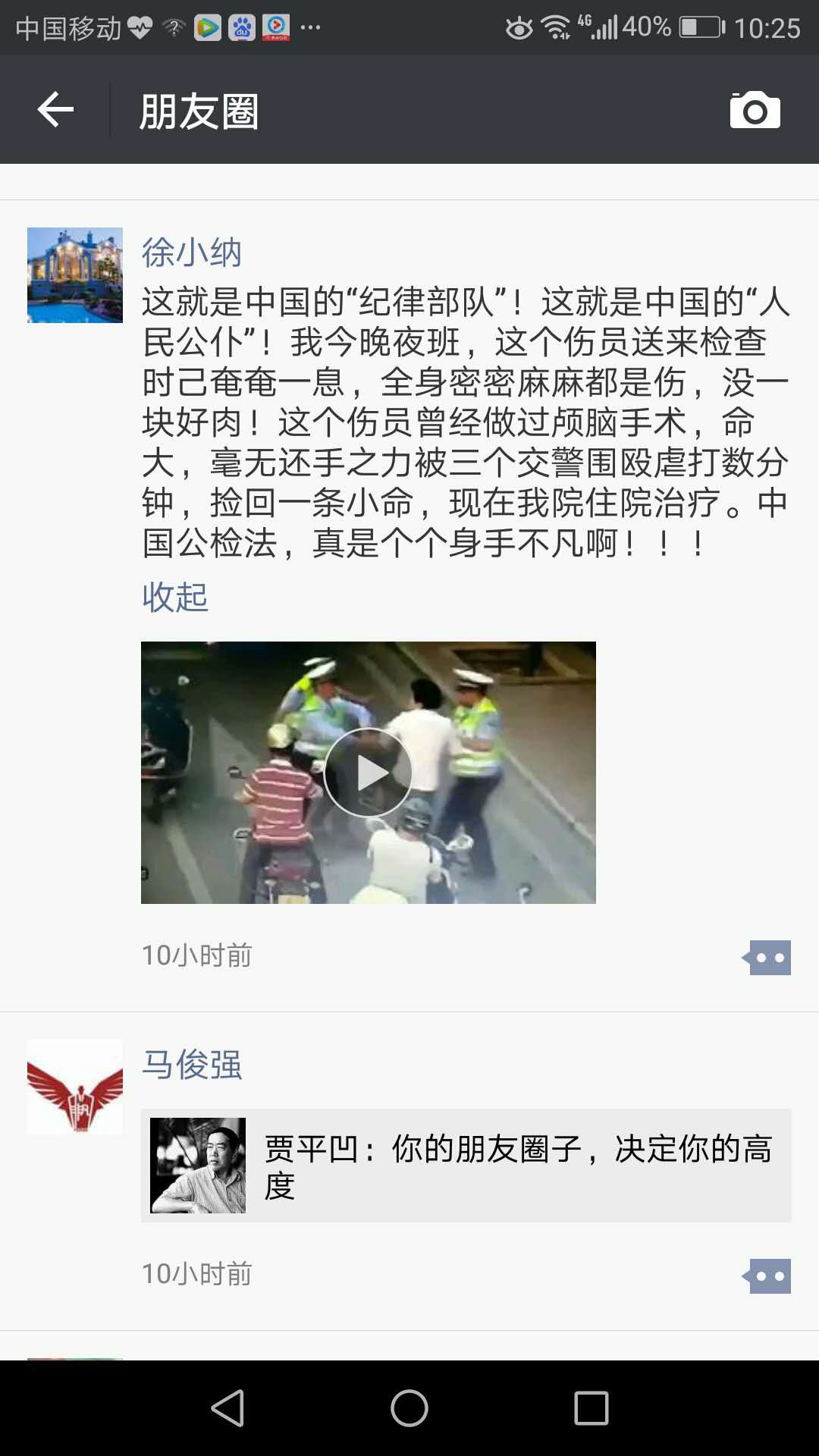Viewport: 819px width, 1456px height.
Task: Show recent apps
Action: click(x=591, y=1408)
